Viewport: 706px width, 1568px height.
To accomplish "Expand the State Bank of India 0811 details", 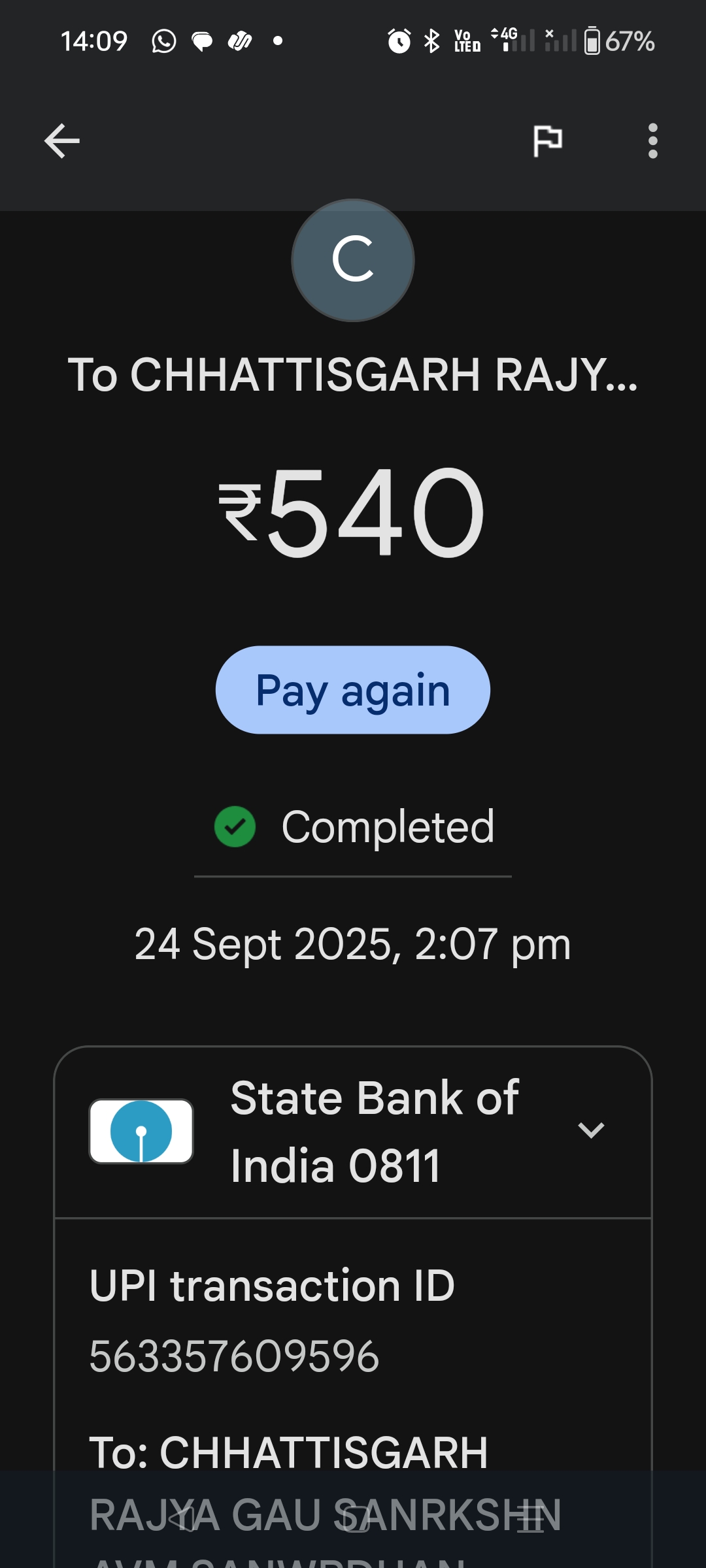I will pyautogui.click(x=591, y=1130).
